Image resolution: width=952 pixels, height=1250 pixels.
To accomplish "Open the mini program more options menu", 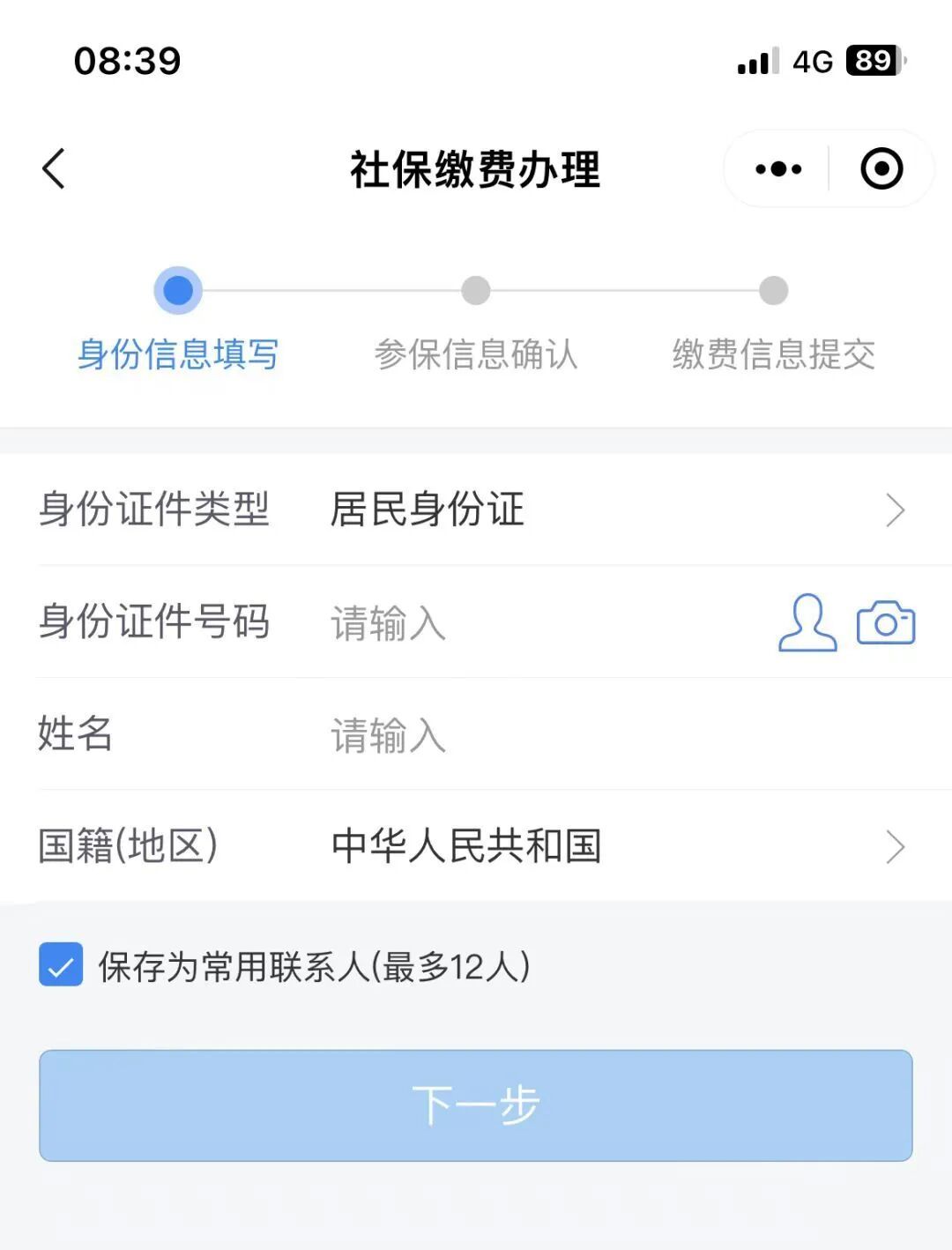I will [x=778, y=168].
